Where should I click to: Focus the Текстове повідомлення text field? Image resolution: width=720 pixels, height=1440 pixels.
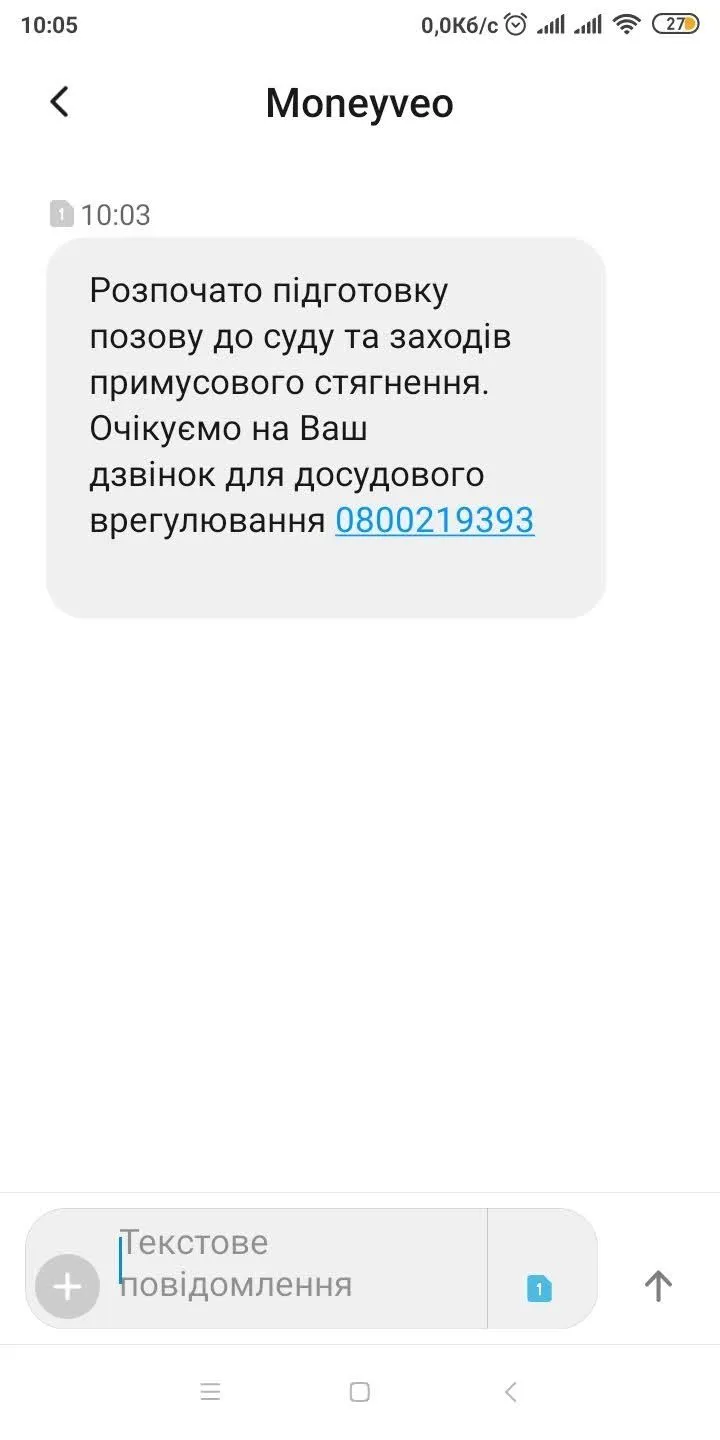tap(300, 1264)
